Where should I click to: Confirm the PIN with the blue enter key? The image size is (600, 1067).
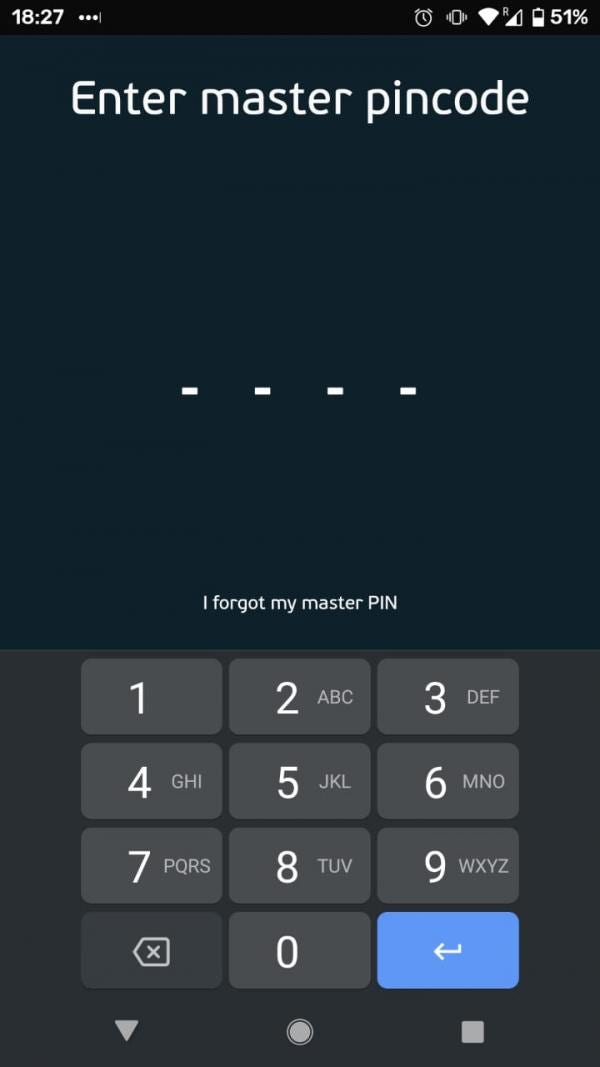448,951
